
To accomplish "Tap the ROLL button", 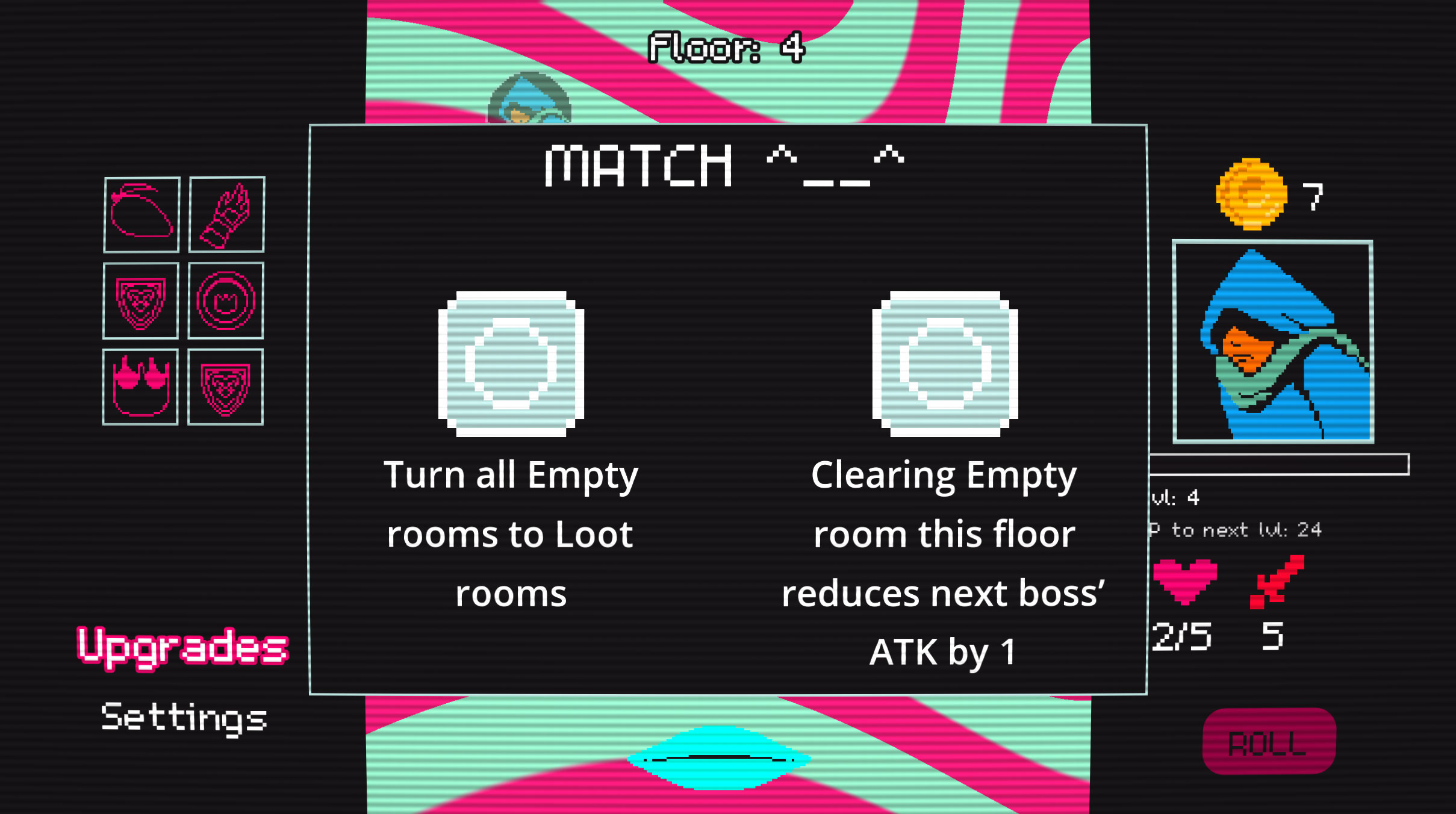I will (x=1269, y=742).
